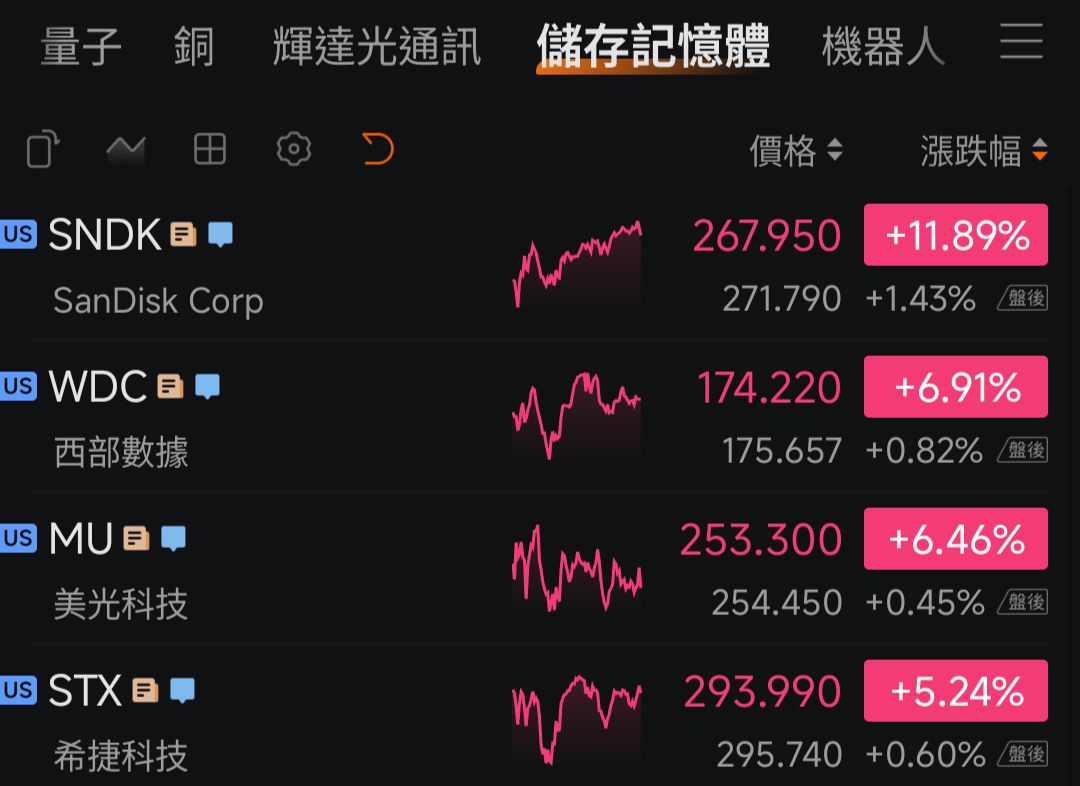Open the hamburger menu of watchlists
1080x786 pixels.
pos(1021,44)
